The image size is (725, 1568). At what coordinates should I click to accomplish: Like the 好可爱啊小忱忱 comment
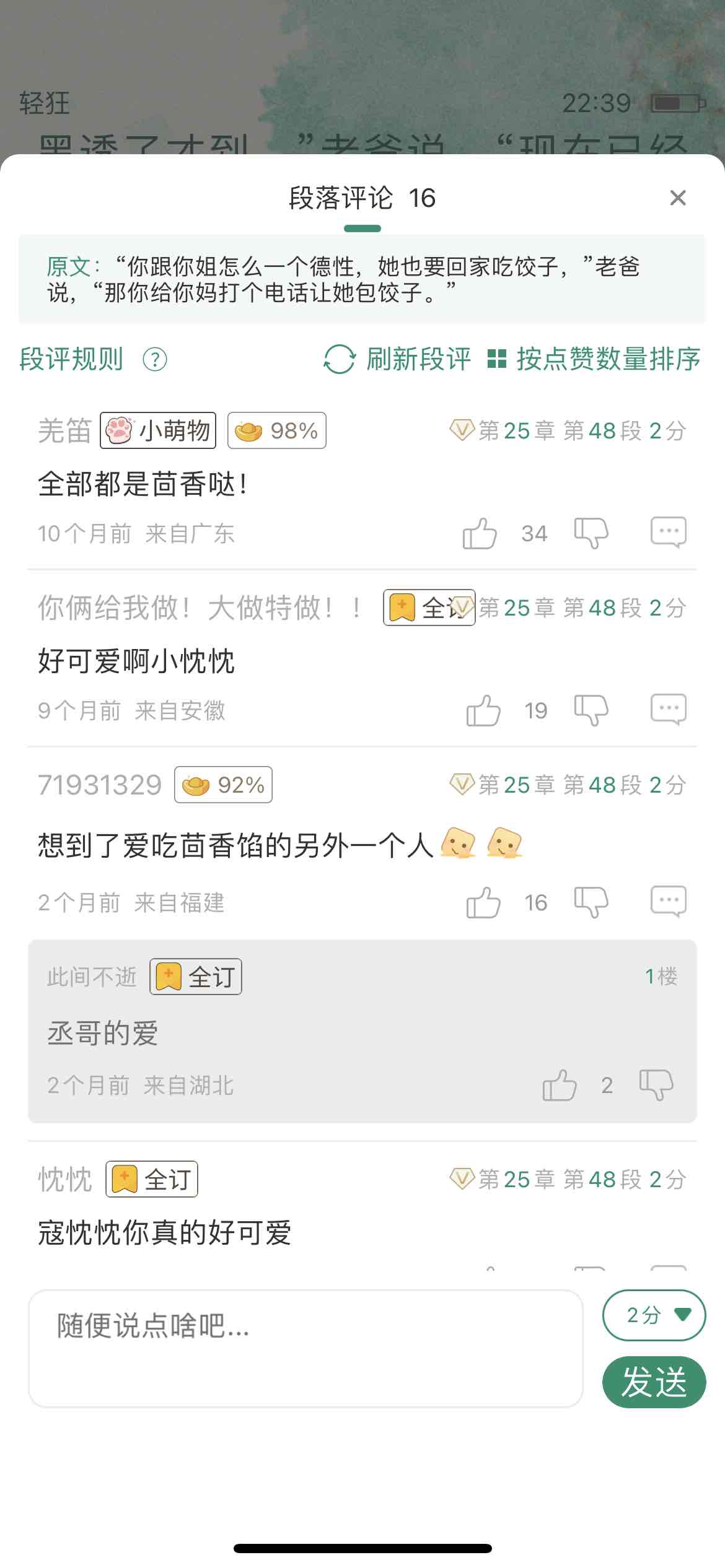pyautogui.click(x=483, y=710)
